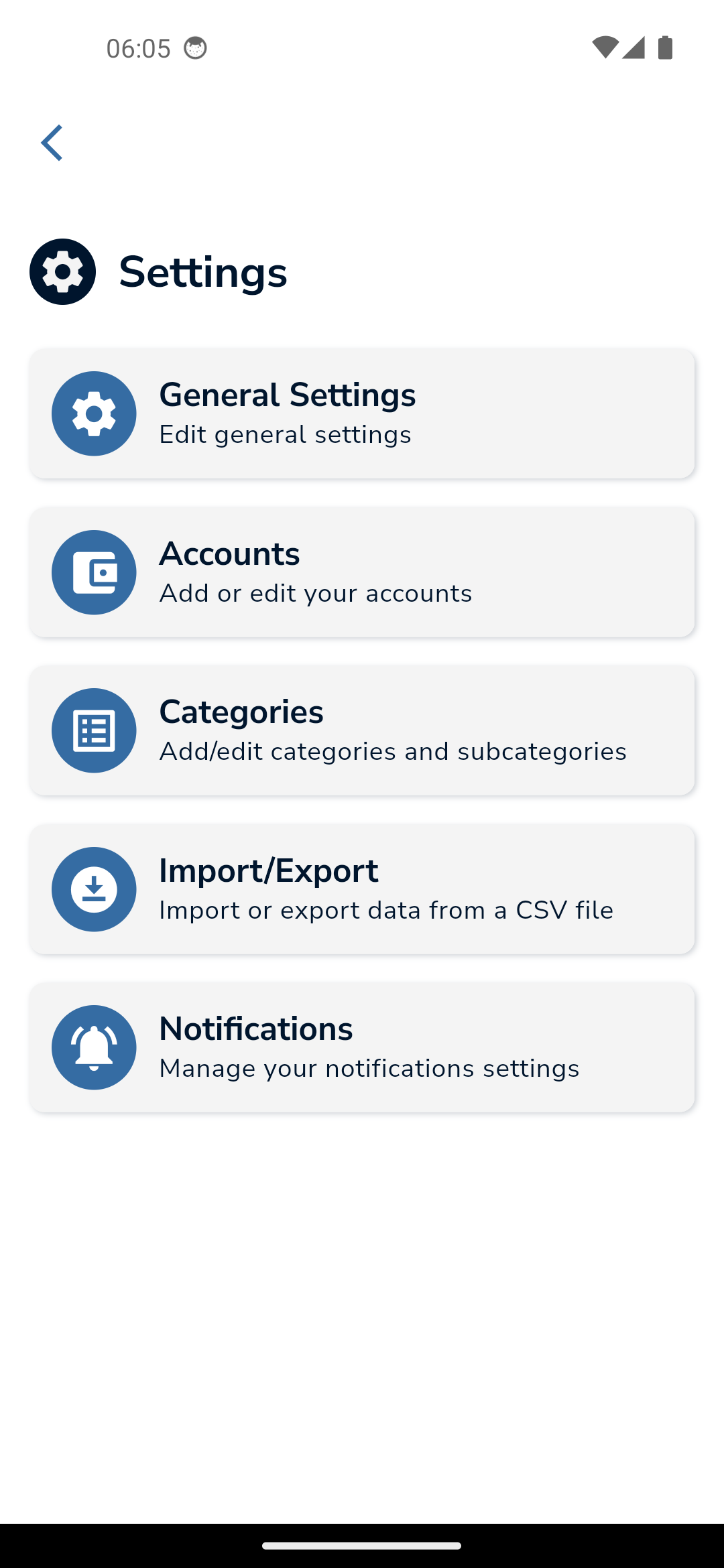Go back using the top-left arrow
The image size is (724, 1568).
(52, 143)
